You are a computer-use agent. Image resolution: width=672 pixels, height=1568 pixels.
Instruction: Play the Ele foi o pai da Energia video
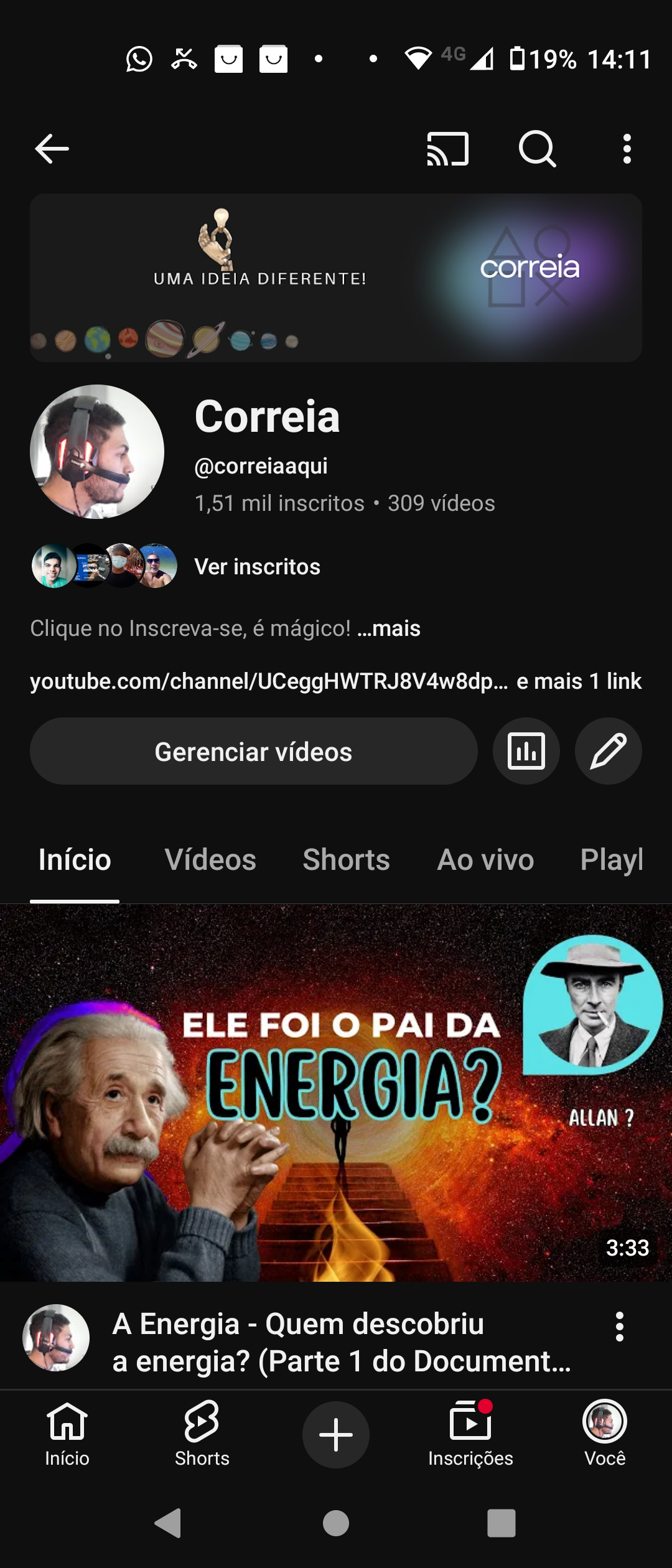point(336,1093)
